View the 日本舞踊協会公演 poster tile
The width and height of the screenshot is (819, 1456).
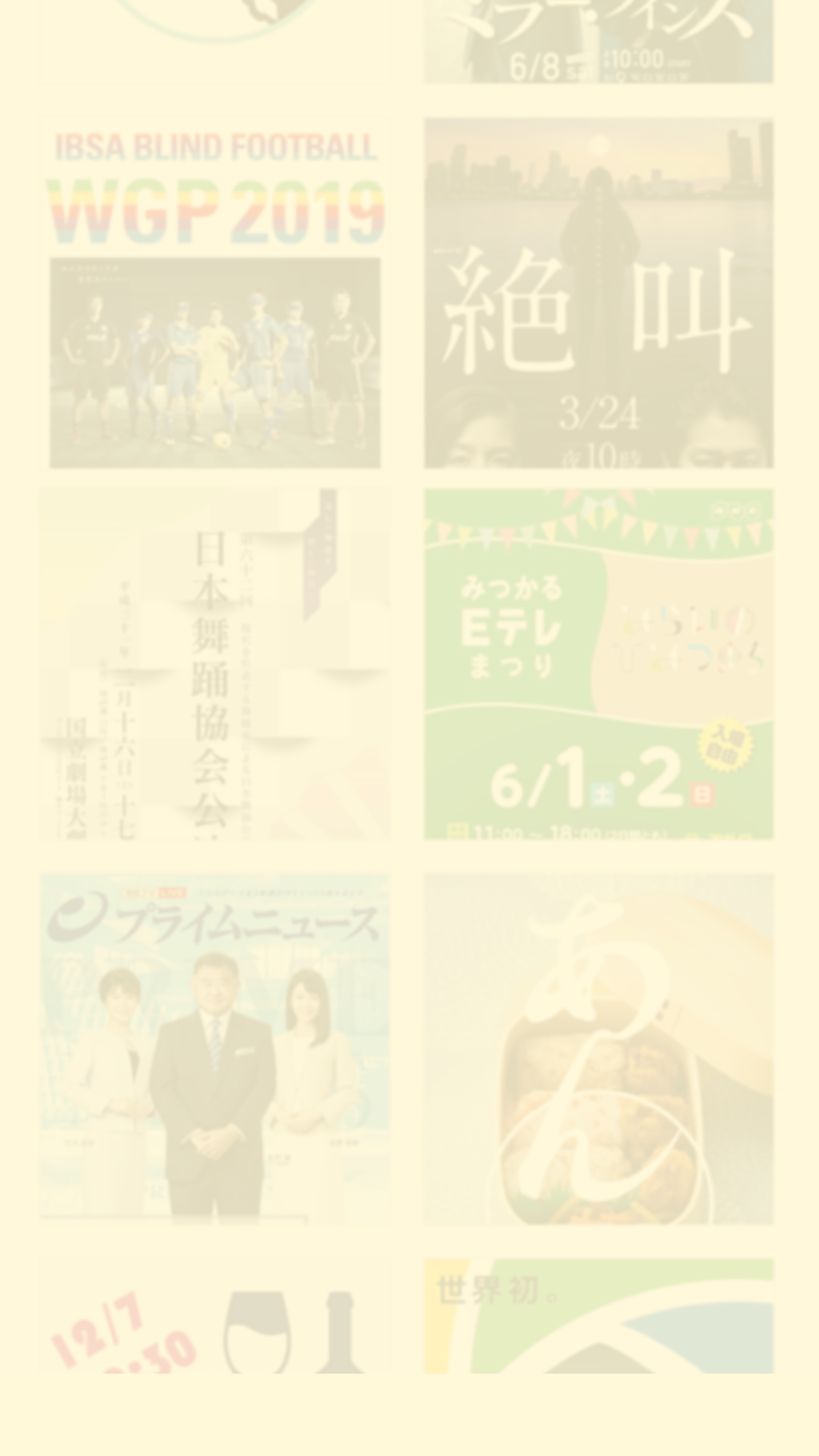pos(215,664)
